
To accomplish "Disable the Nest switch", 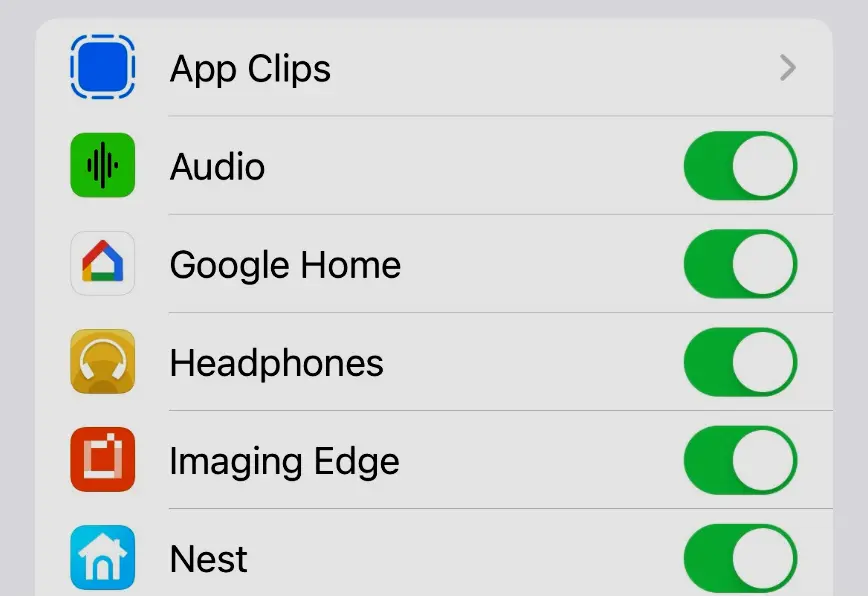I will [739, 558].
